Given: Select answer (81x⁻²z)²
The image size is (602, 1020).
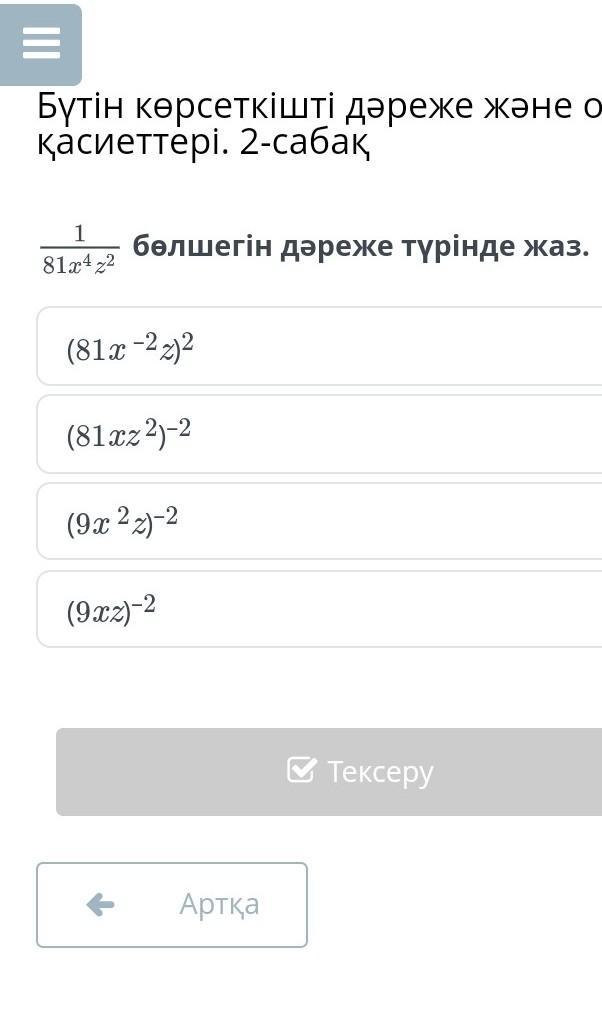Looking at the screenshot, I should pyautogui.click(x=320, y=347).
